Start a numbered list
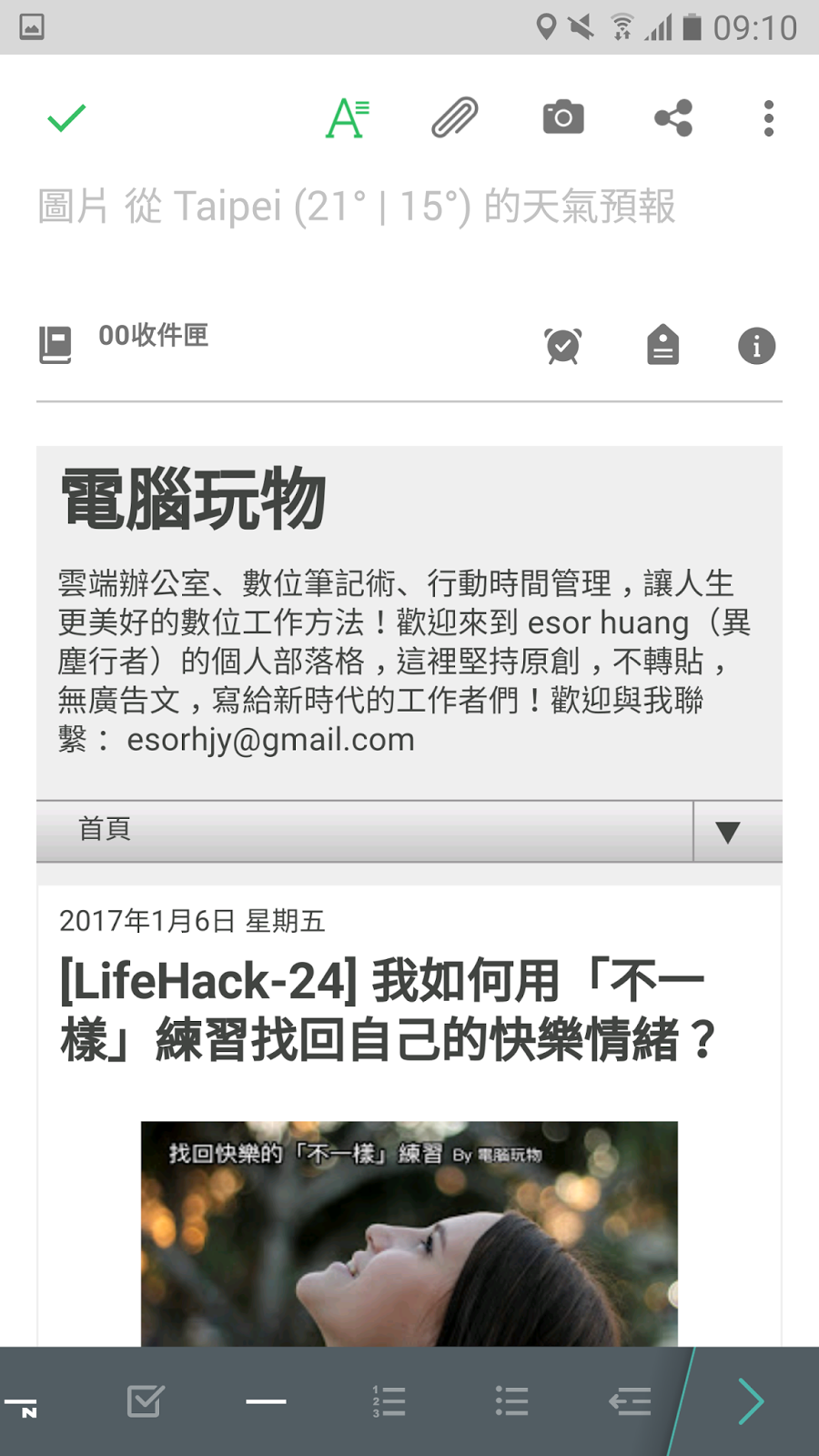The image size is (819, 1456). point(389,1401)
